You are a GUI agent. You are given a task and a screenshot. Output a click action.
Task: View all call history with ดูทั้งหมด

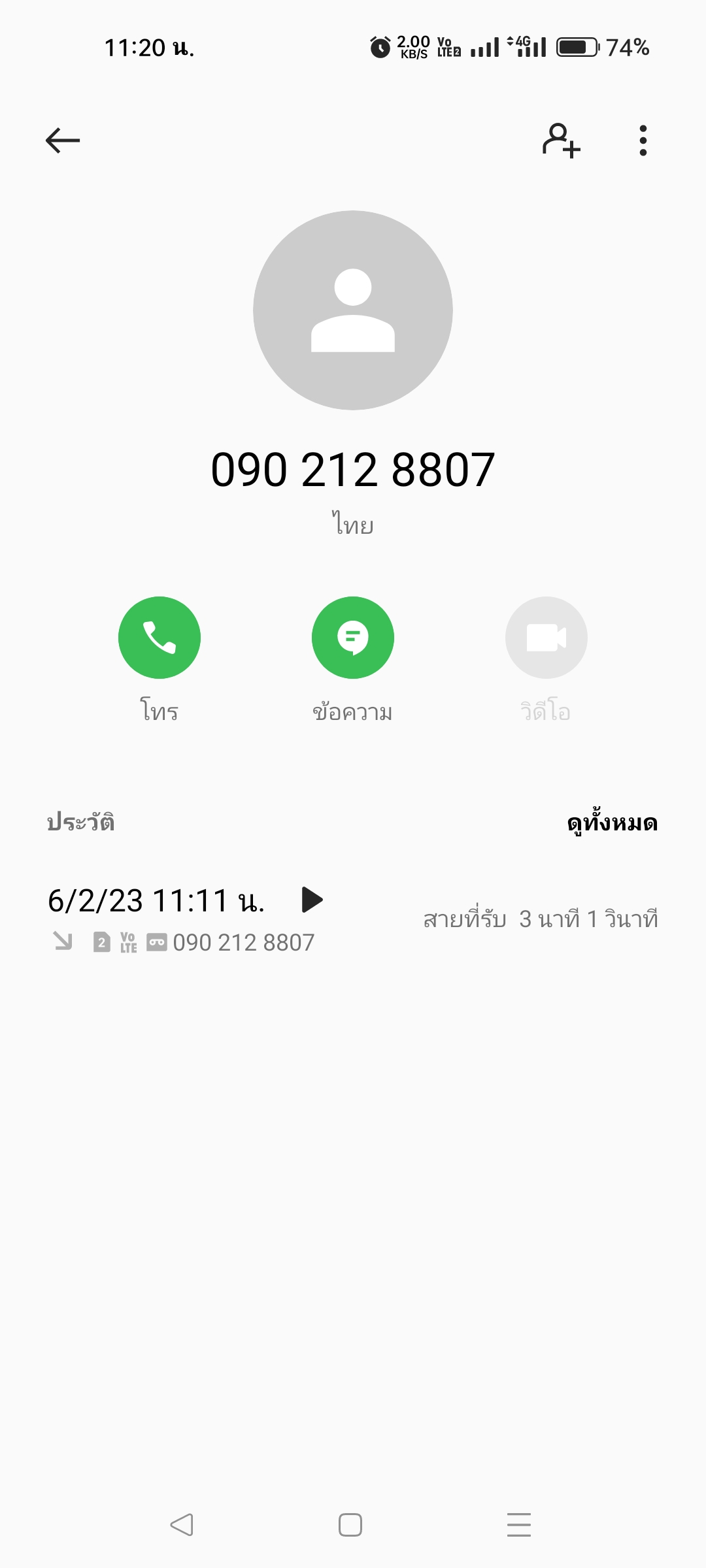point(612,823)
